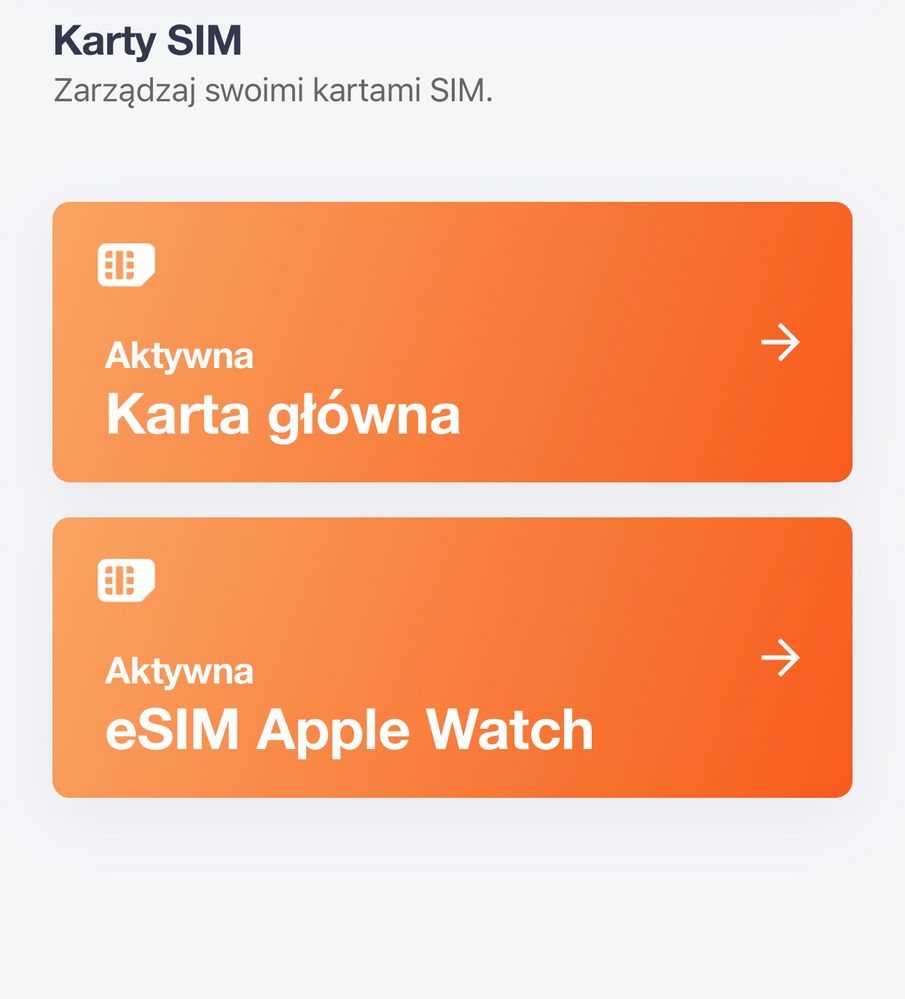Click the Karta główna card title text
Image resolution: width=905 pixels, height=999 pixels.
pos(282,413)
